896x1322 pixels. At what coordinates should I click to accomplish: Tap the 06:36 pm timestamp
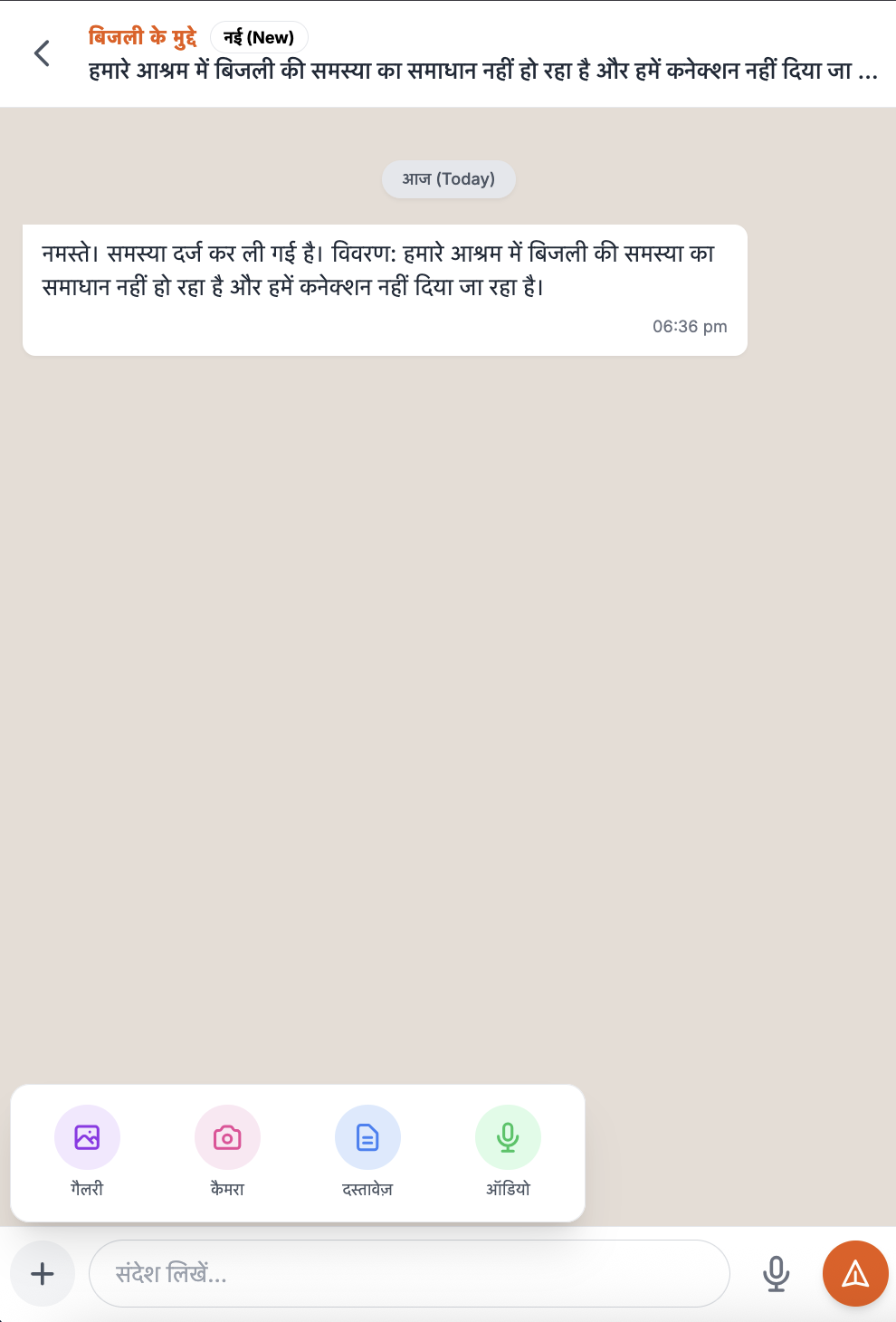coord(690,326)
